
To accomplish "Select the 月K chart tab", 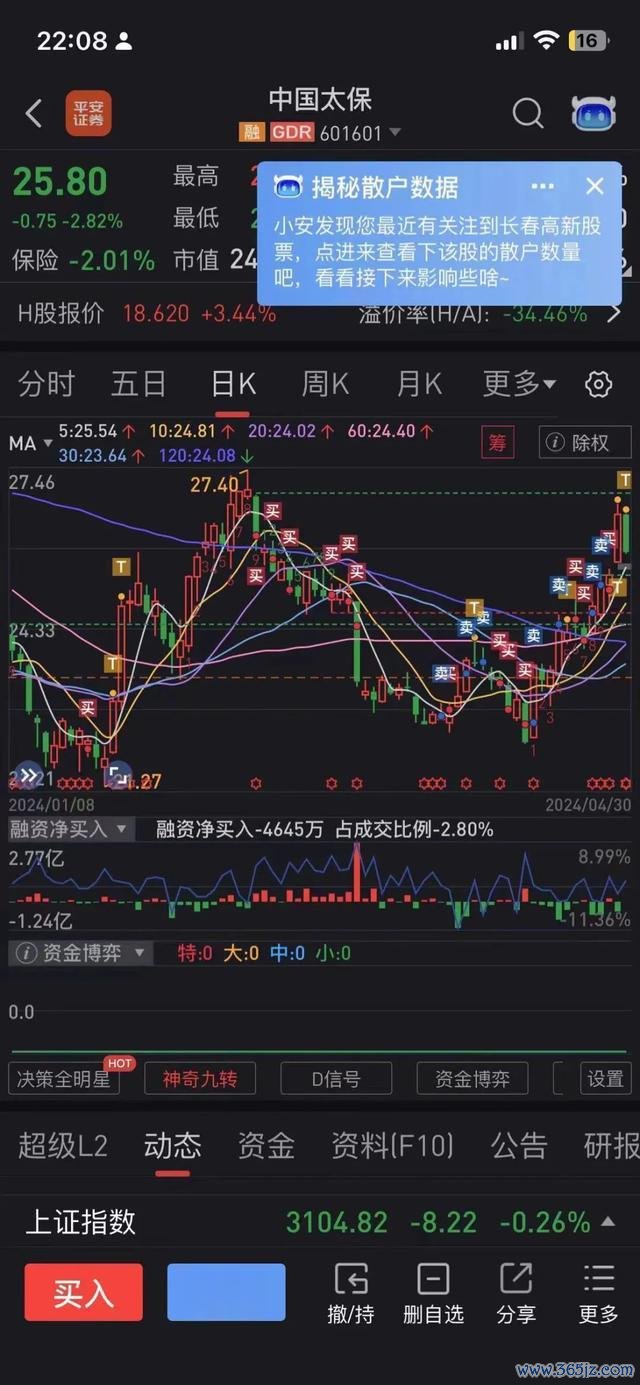I will 419,384.
